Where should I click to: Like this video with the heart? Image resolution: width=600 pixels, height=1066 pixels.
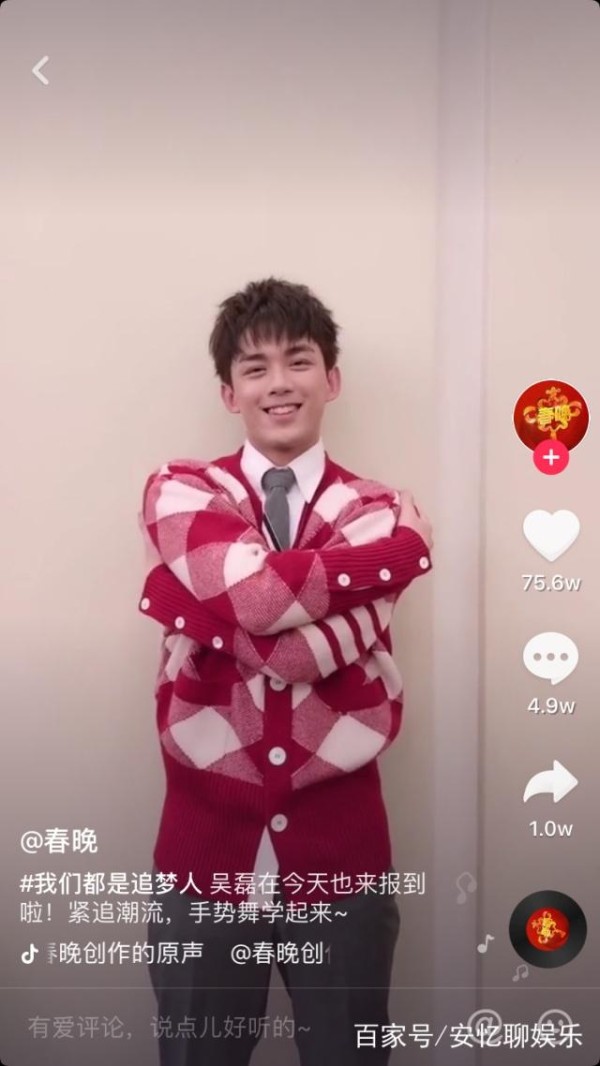[550, 535]
